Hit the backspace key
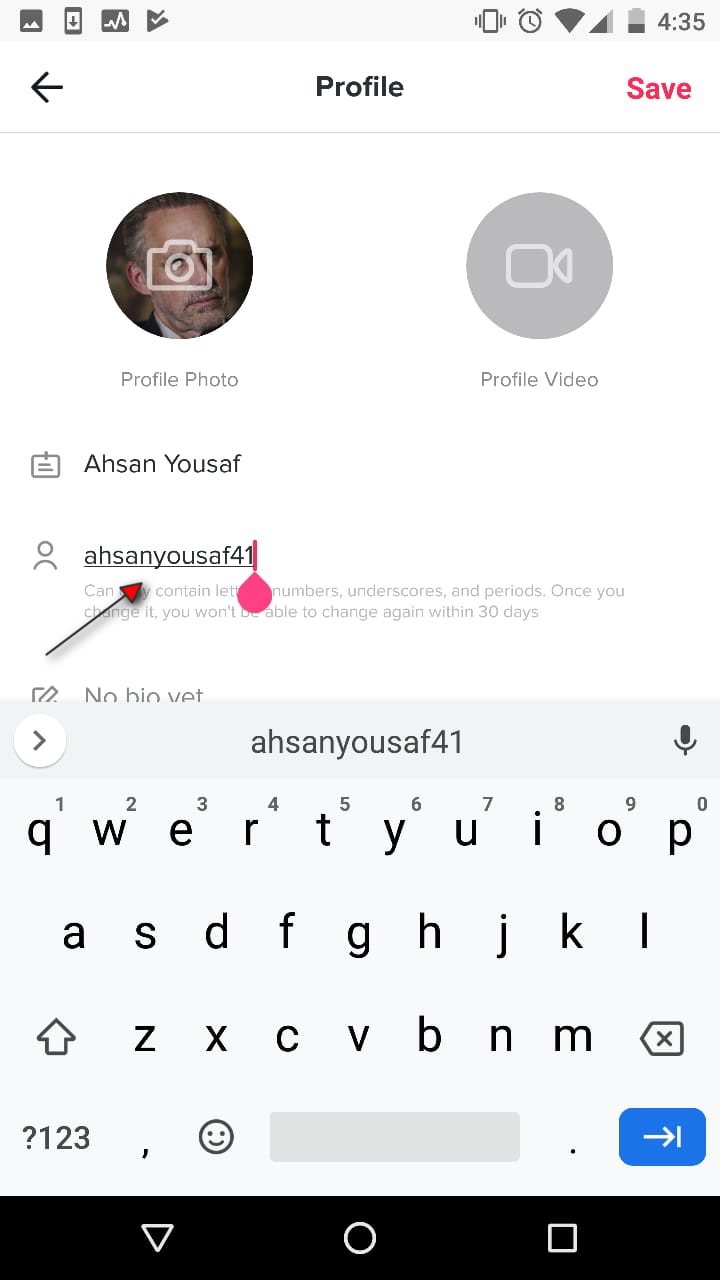The height and width of the screenshot is (1280, 720). click(662, 1038)
